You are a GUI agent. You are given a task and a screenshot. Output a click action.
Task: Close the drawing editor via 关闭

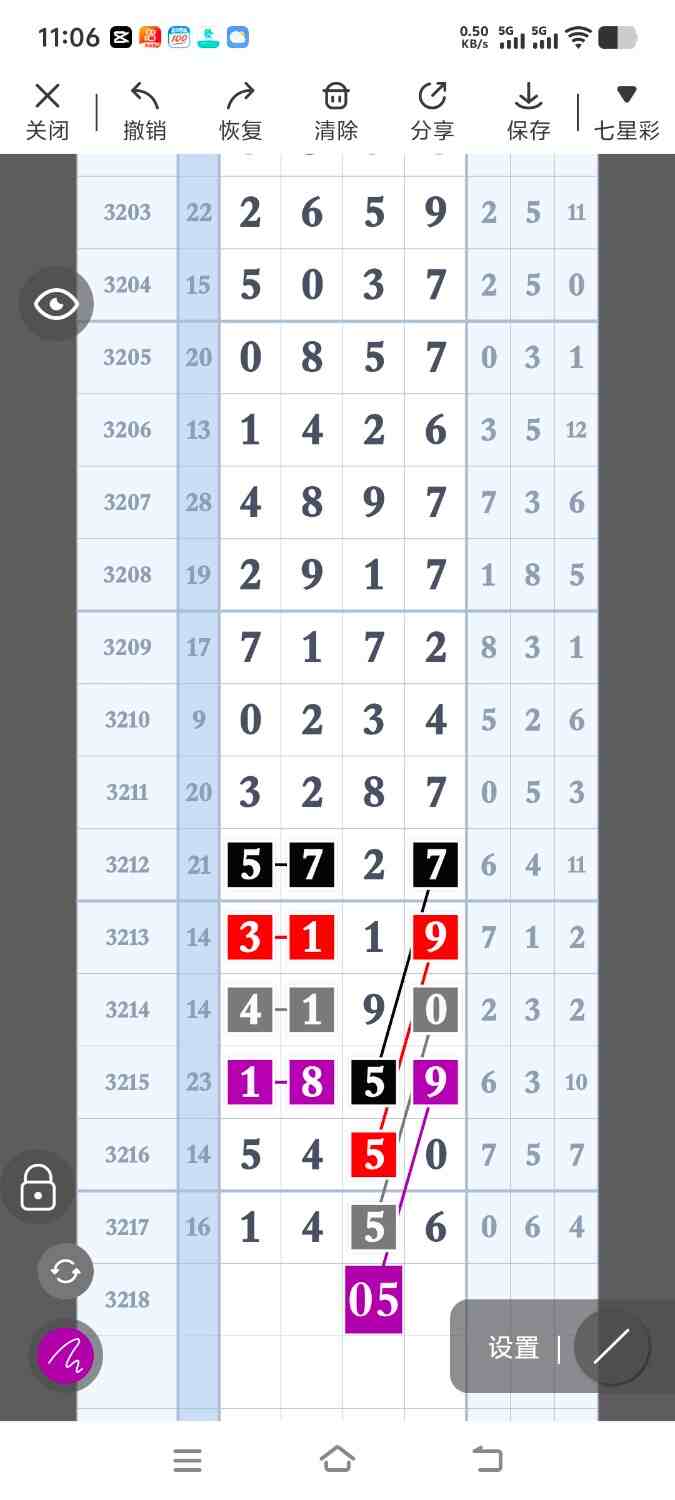[x=47, y=111]
